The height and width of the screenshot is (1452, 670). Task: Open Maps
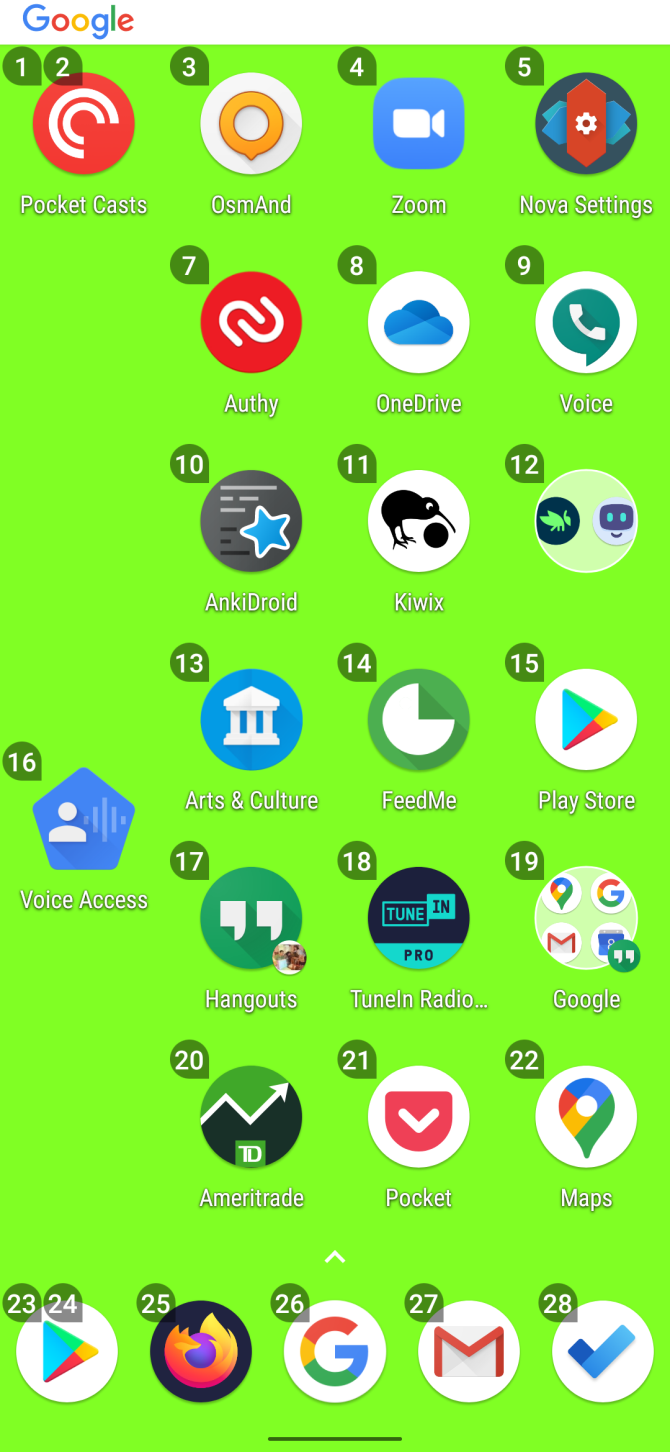pyautogui.click(x=586, y=1117)
